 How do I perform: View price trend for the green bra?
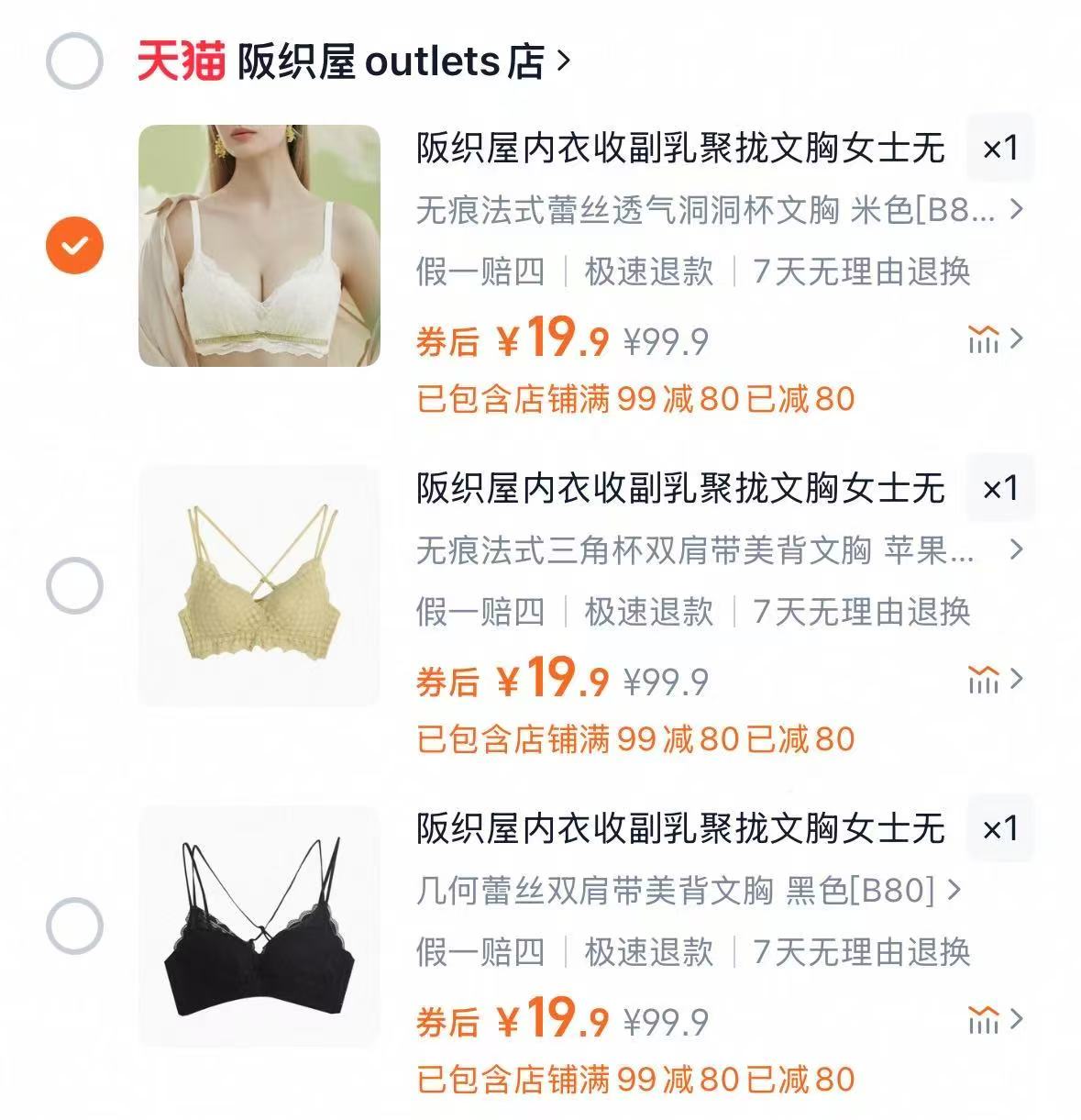994,680
